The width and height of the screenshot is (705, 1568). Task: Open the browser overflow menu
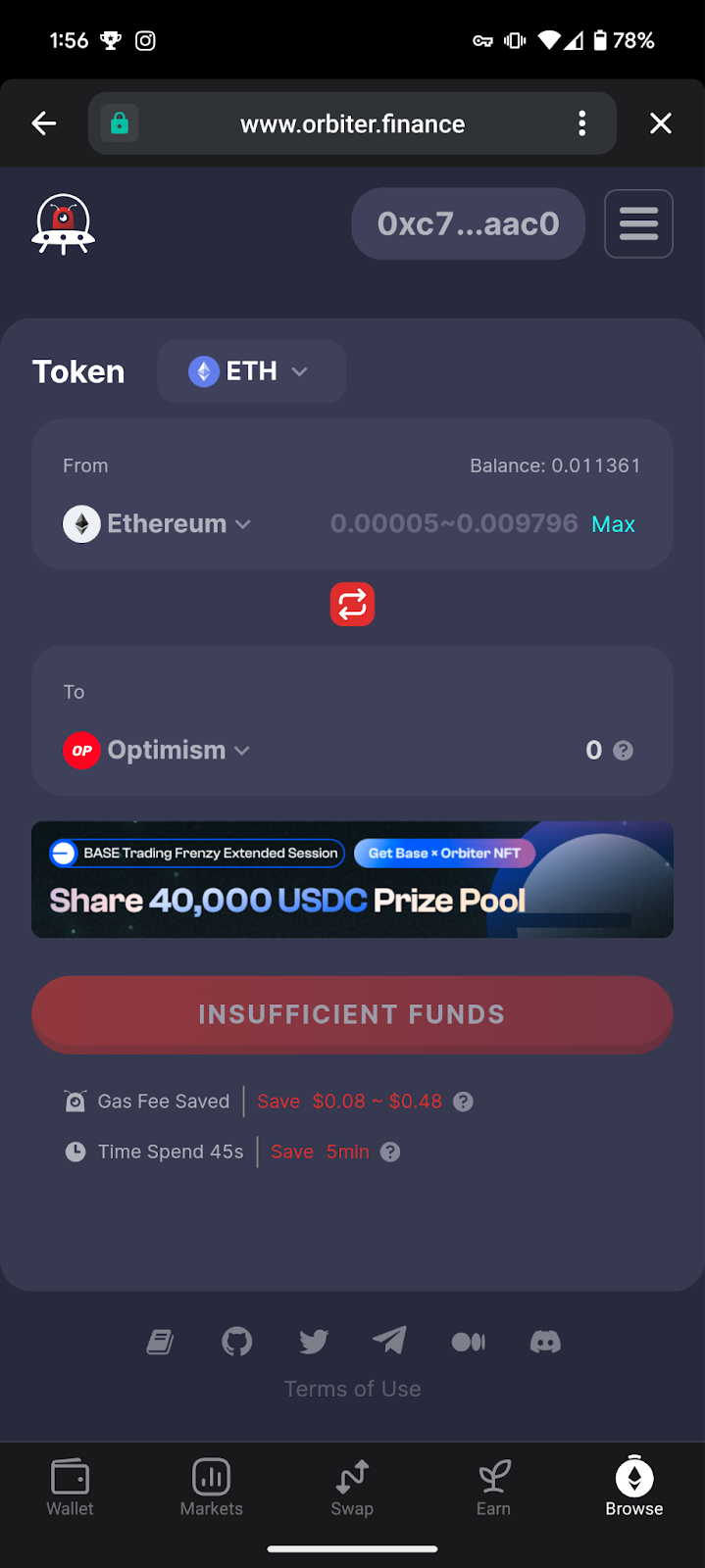(x=582, y=123)
